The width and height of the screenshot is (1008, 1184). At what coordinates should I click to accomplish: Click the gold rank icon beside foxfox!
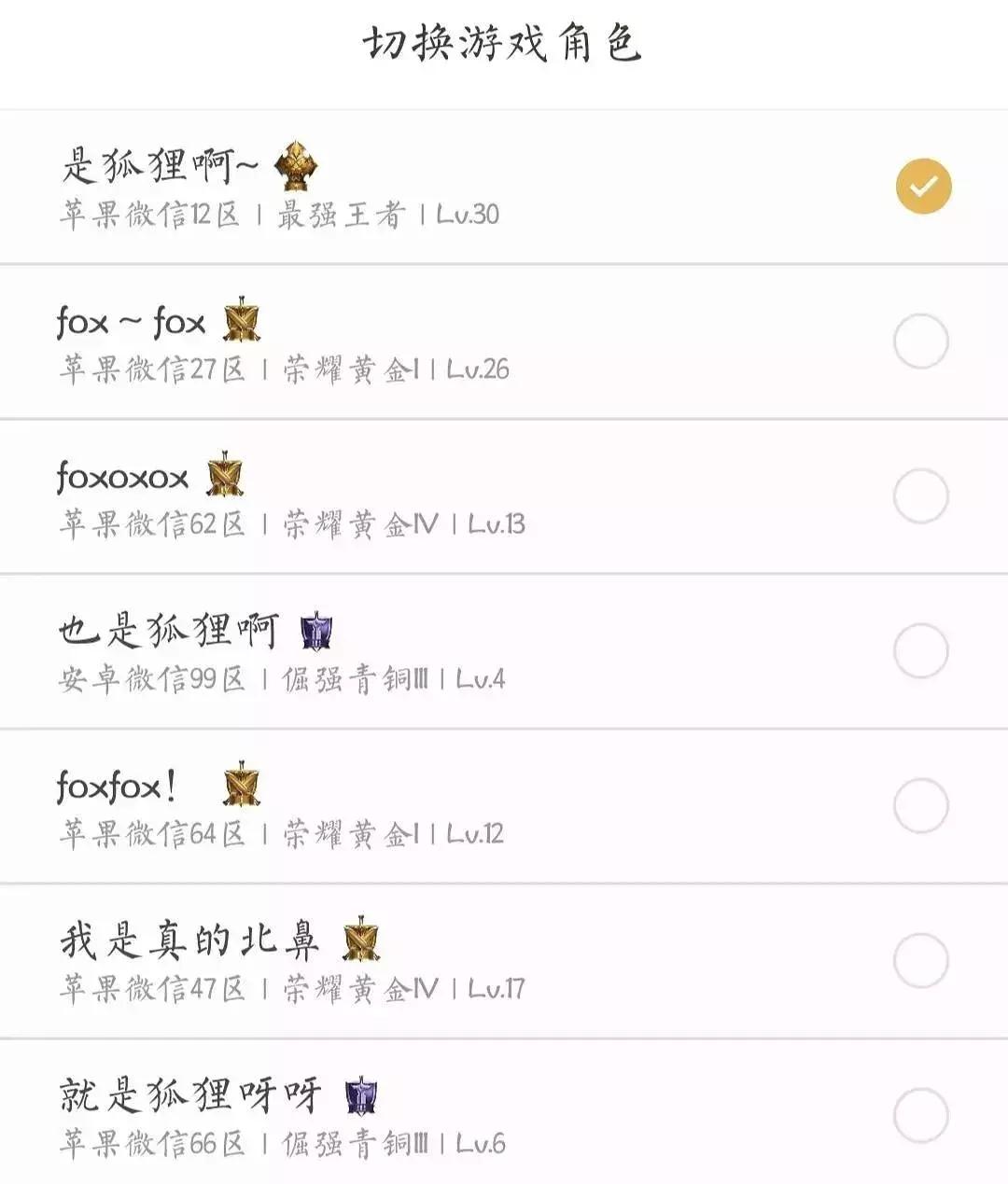point(241,785)
